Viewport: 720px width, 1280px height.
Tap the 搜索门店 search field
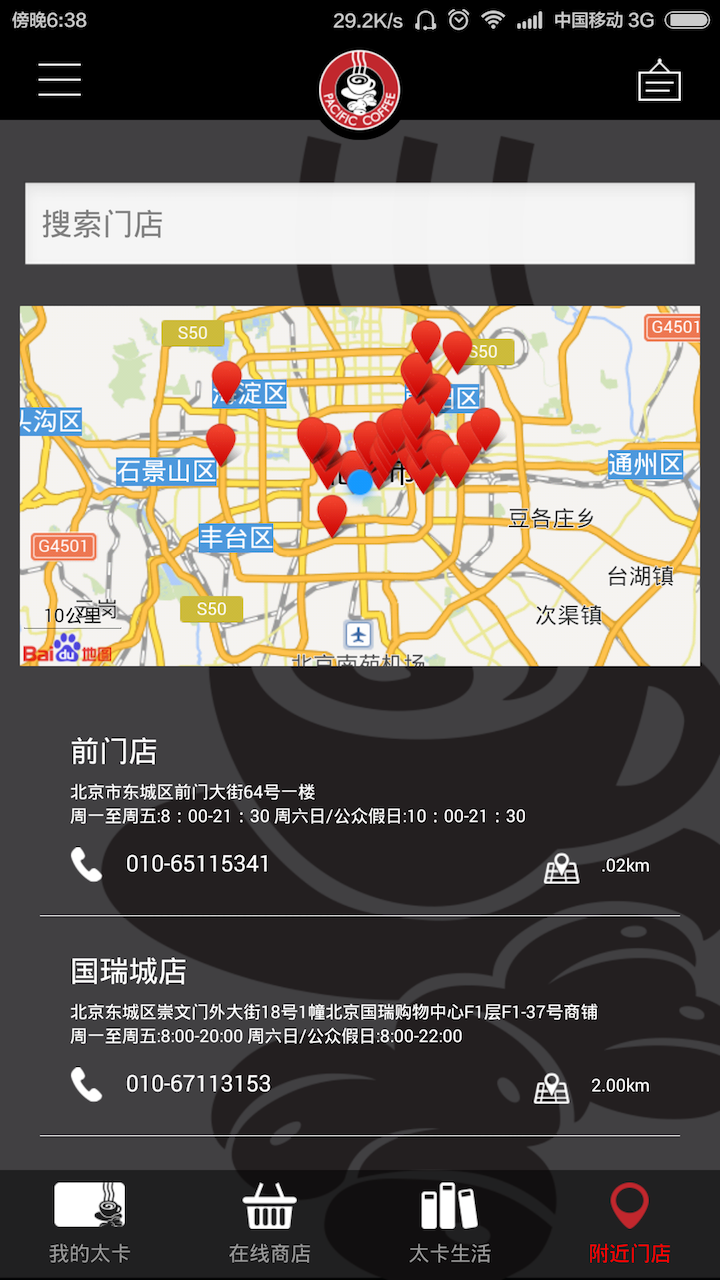click(360, 224)
